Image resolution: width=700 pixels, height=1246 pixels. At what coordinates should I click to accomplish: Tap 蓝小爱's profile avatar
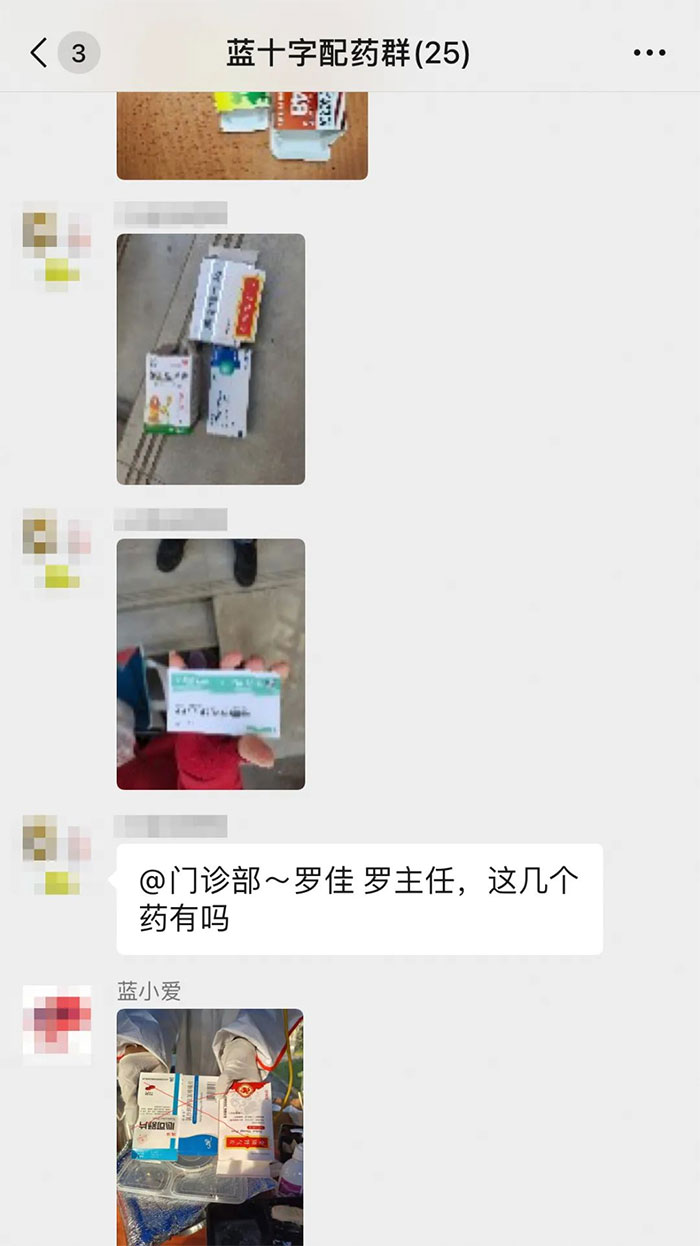57,1025
